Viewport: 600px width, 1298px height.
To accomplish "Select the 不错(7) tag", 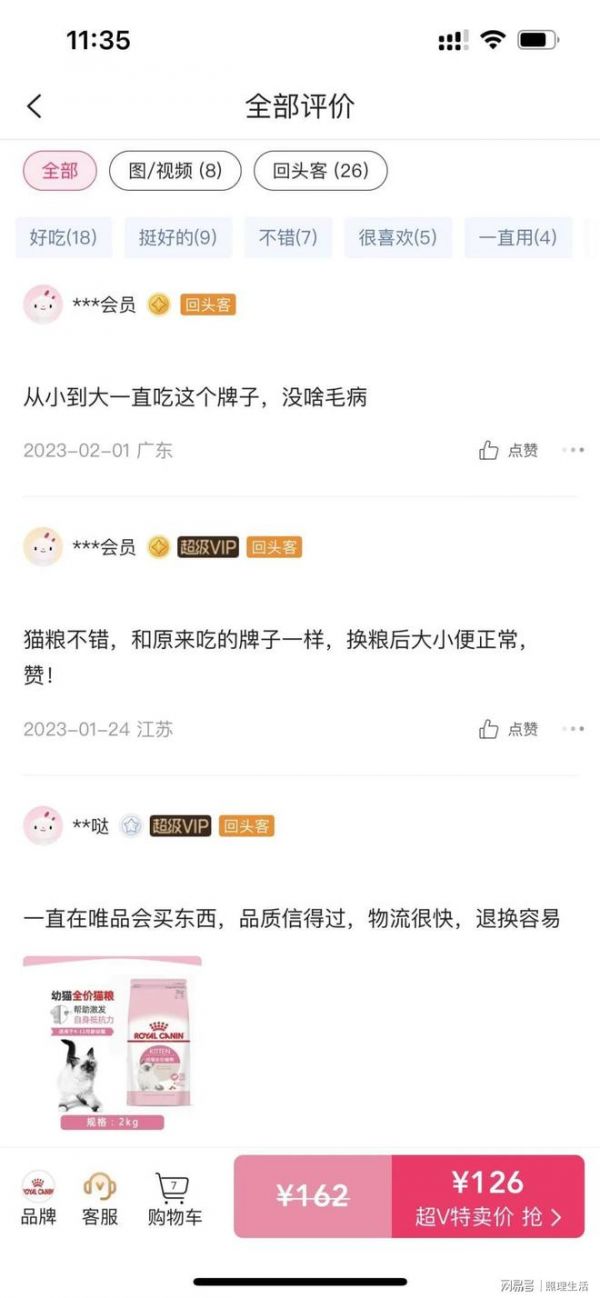I will [x=288, y=238].
